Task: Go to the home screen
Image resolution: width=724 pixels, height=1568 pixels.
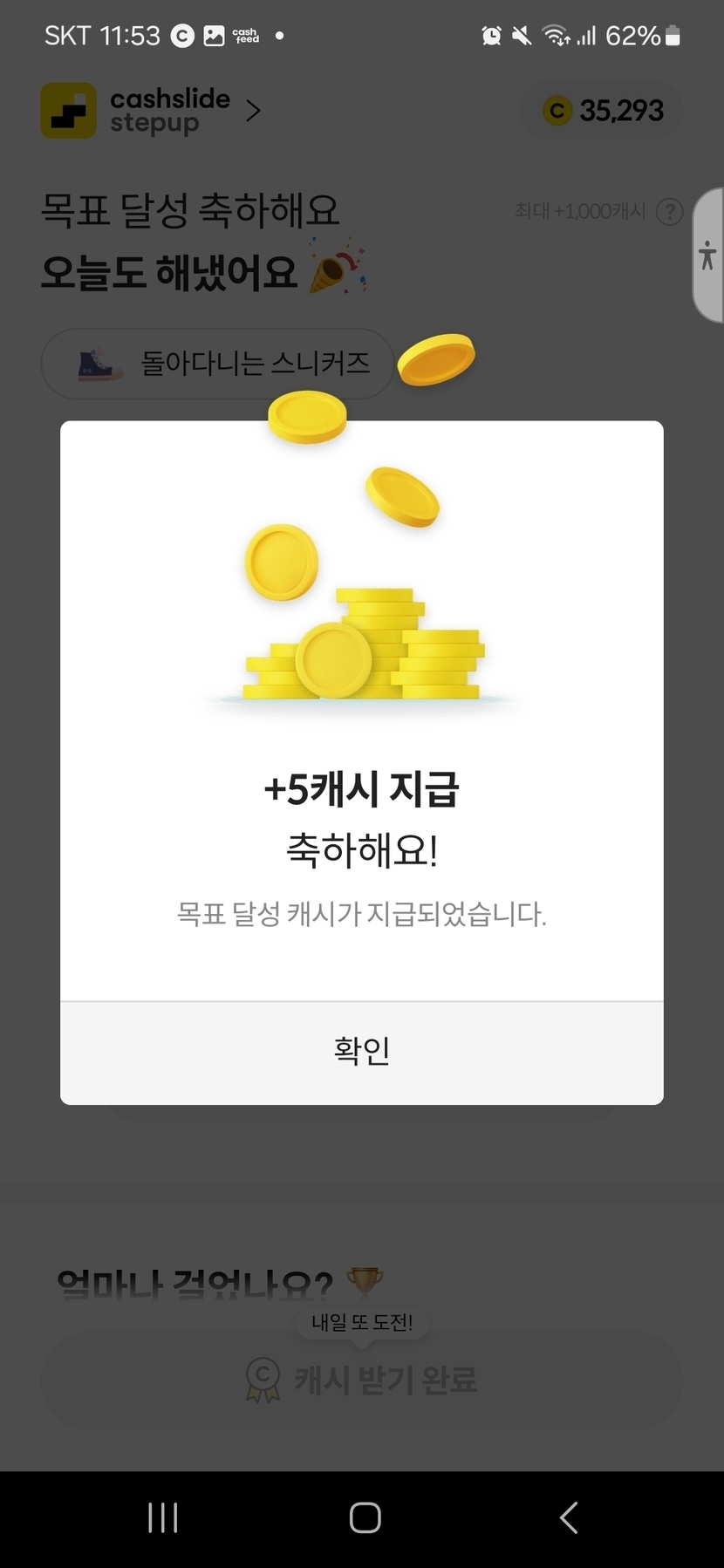Action: pyautogui.click(x=365, y=1517)
